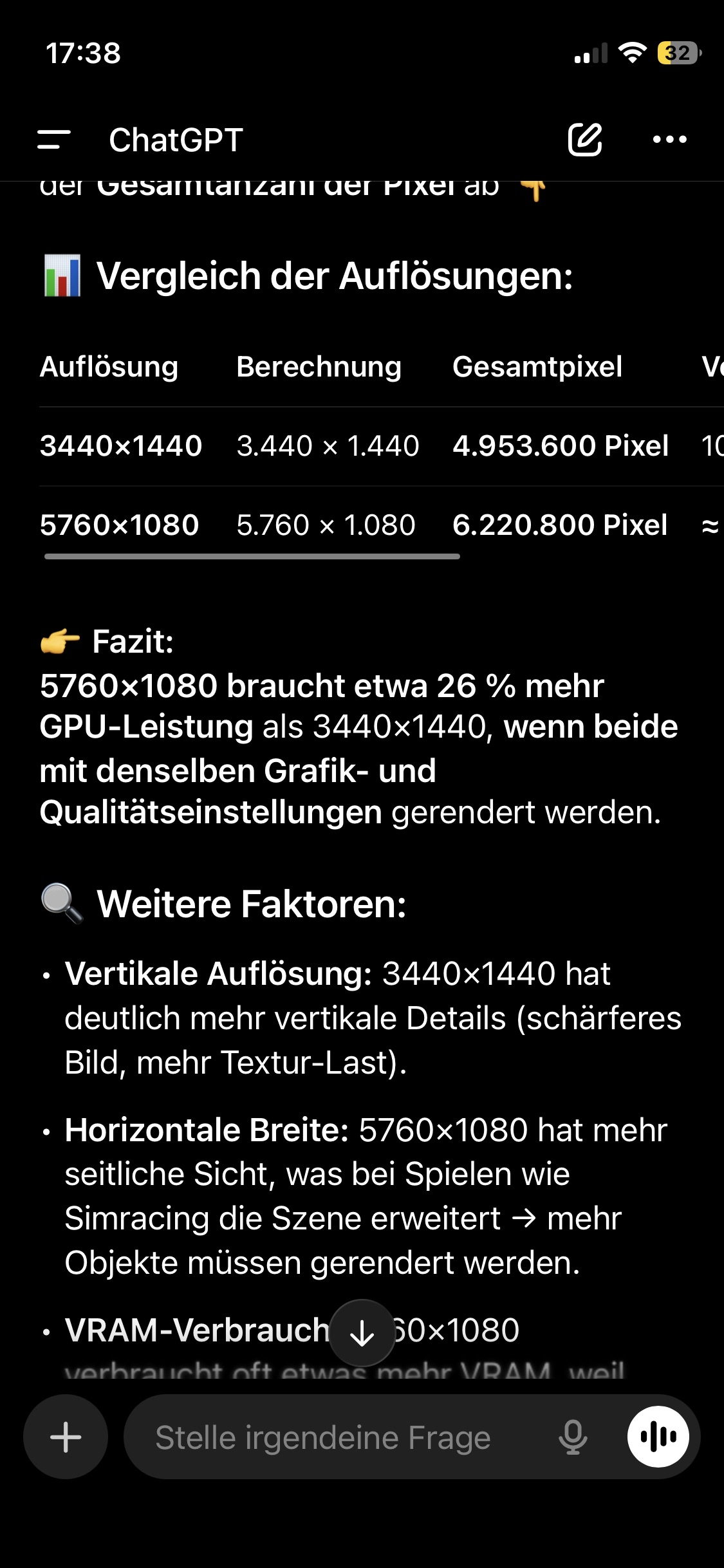
Task: Jump to the latest message
Action: (362, 1332)
